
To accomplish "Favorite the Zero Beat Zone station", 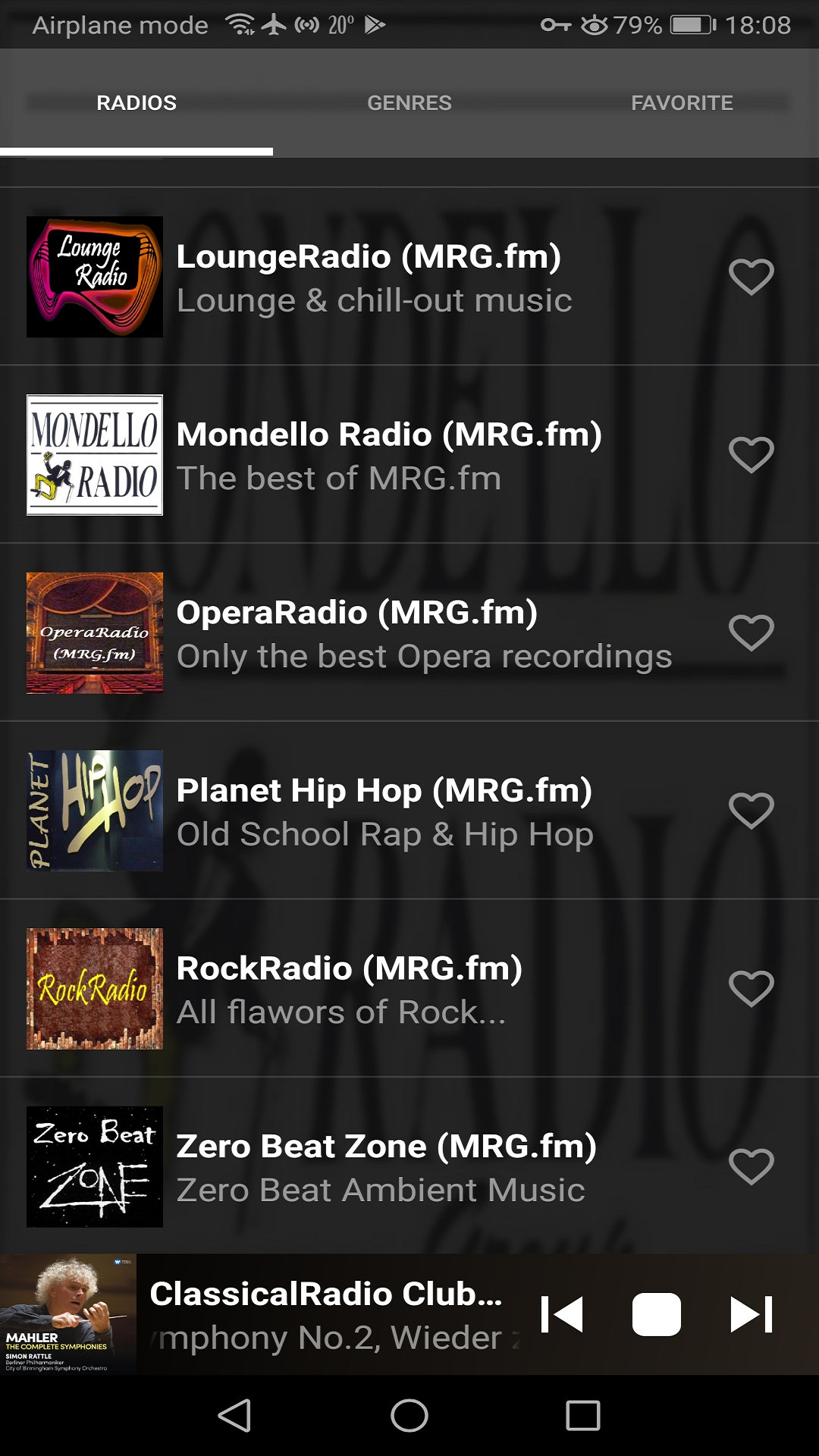I will point(750,1166).
